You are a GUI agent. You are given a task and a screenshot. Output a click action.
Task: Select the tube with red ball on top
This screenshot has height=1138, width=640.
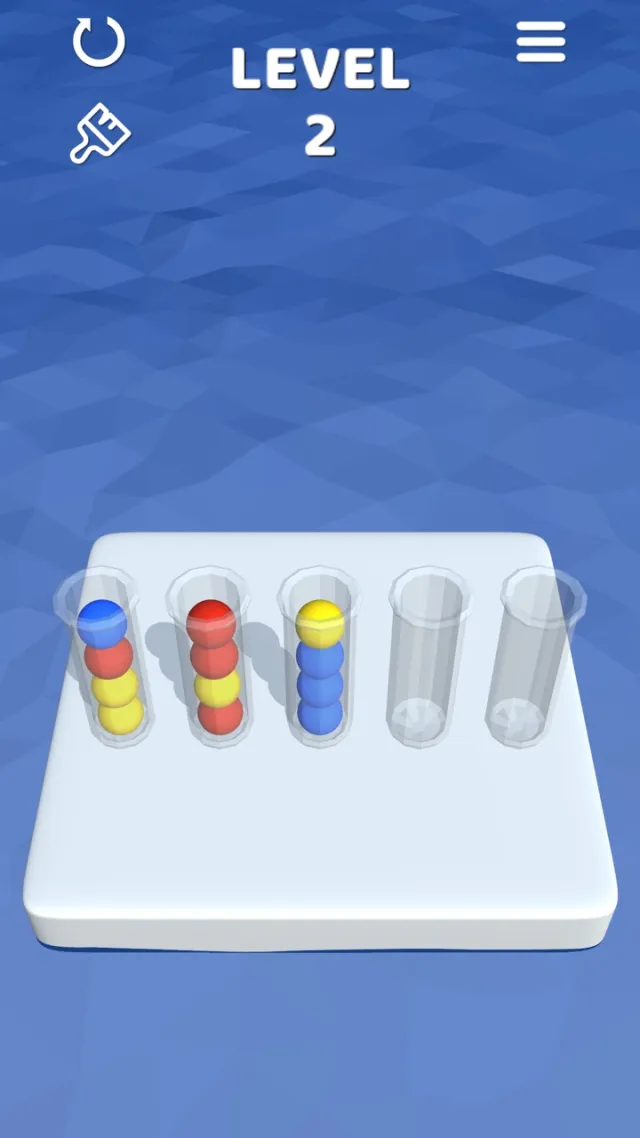(x=214, y=660)
